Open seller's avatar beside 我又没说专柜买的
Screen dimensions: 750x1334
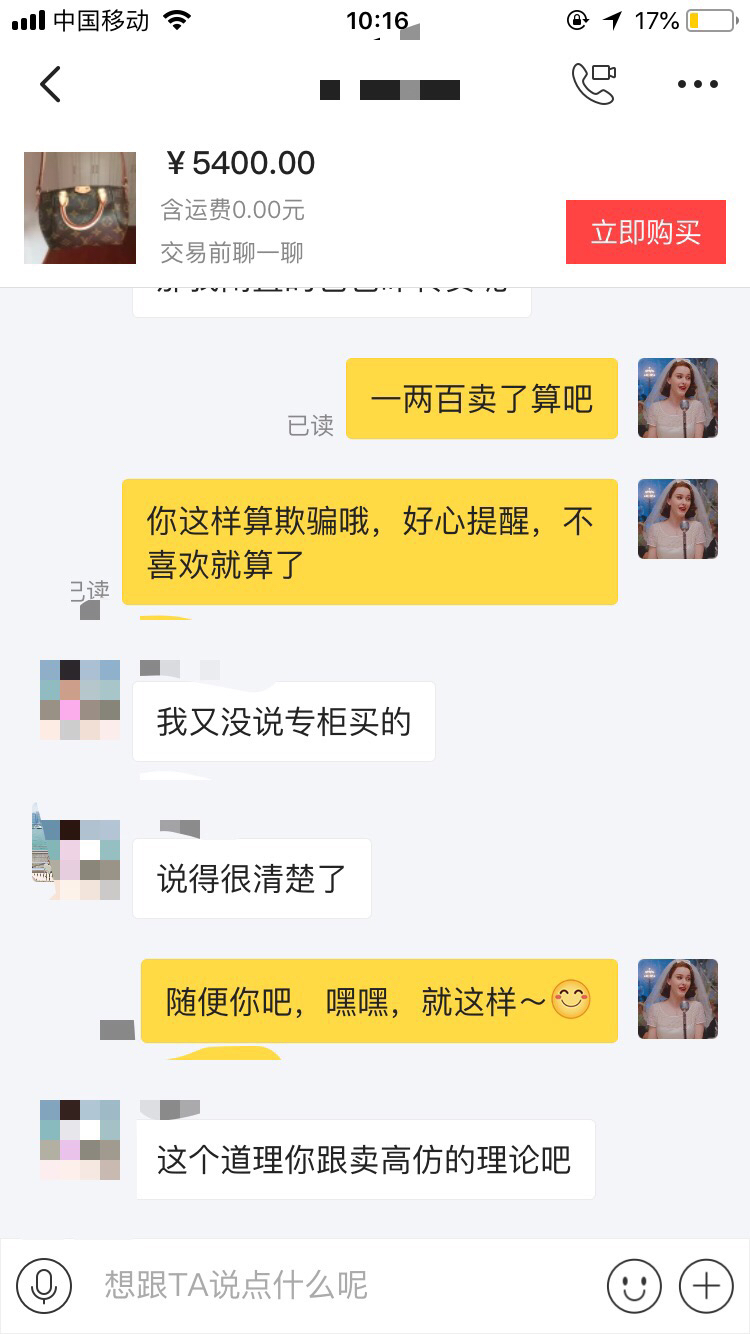(80, 700)
